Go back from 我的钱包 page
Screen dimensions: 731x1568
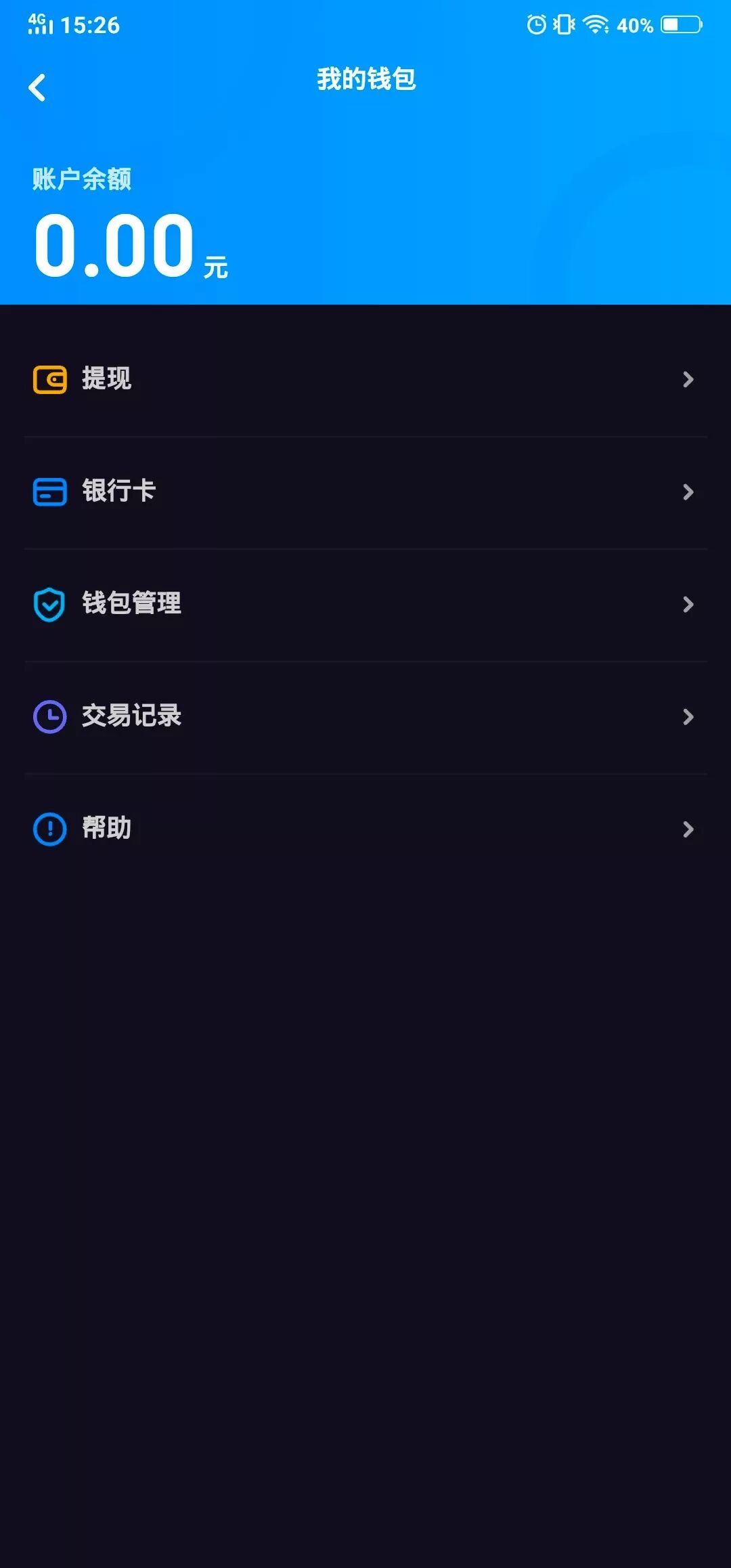point(37,88)
